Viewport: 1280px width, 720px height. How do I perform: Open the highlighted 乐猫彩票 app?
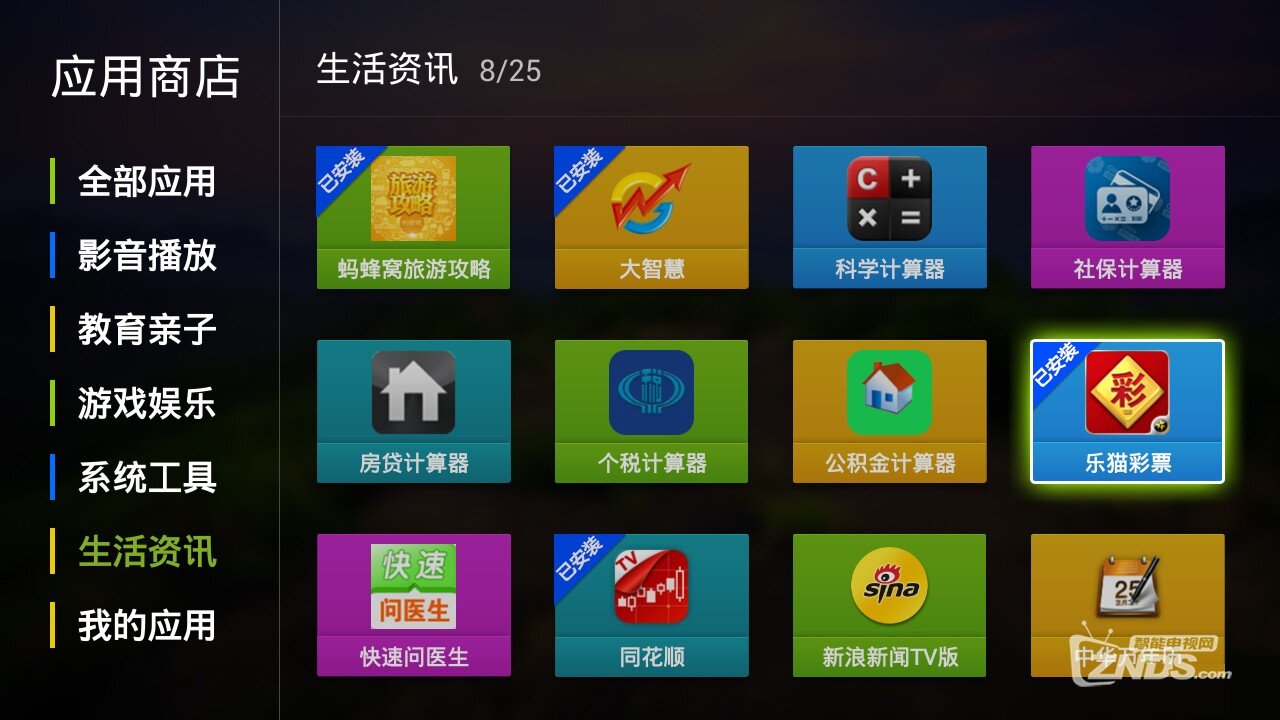pyautogui.click(x=1127, y=411)
